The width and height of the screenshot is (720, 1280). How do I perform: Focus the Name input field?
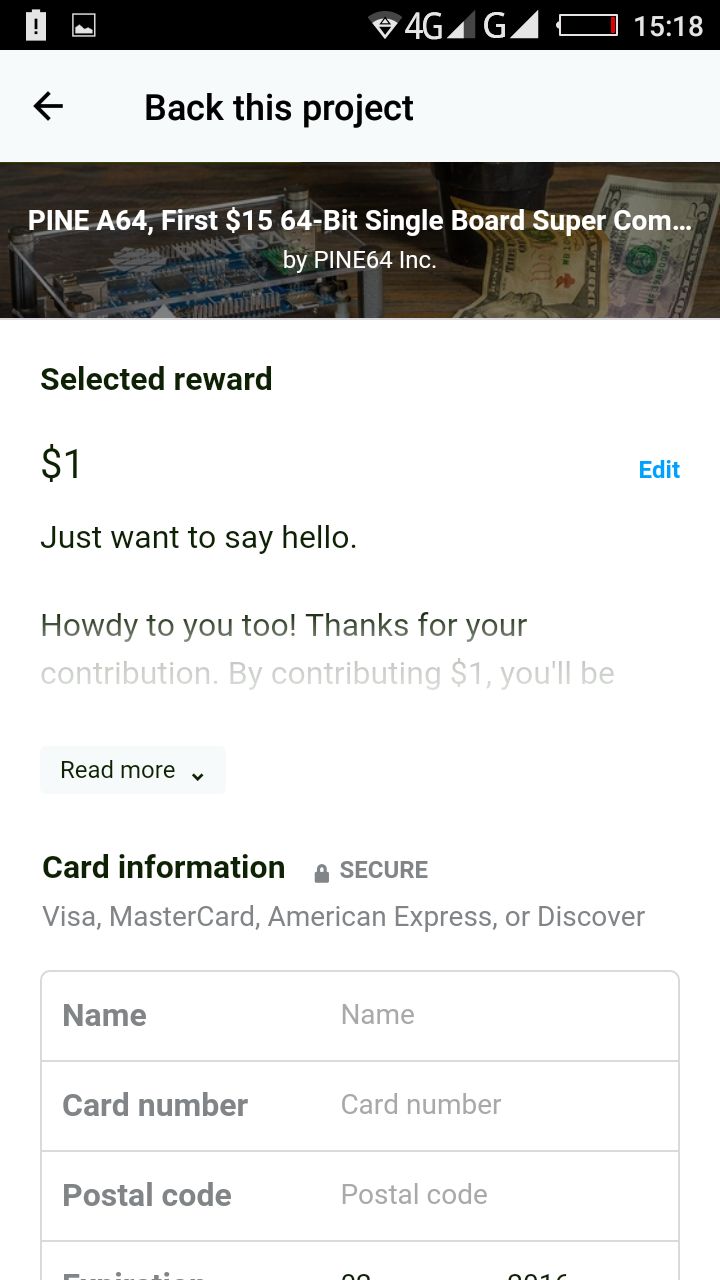500,1015
